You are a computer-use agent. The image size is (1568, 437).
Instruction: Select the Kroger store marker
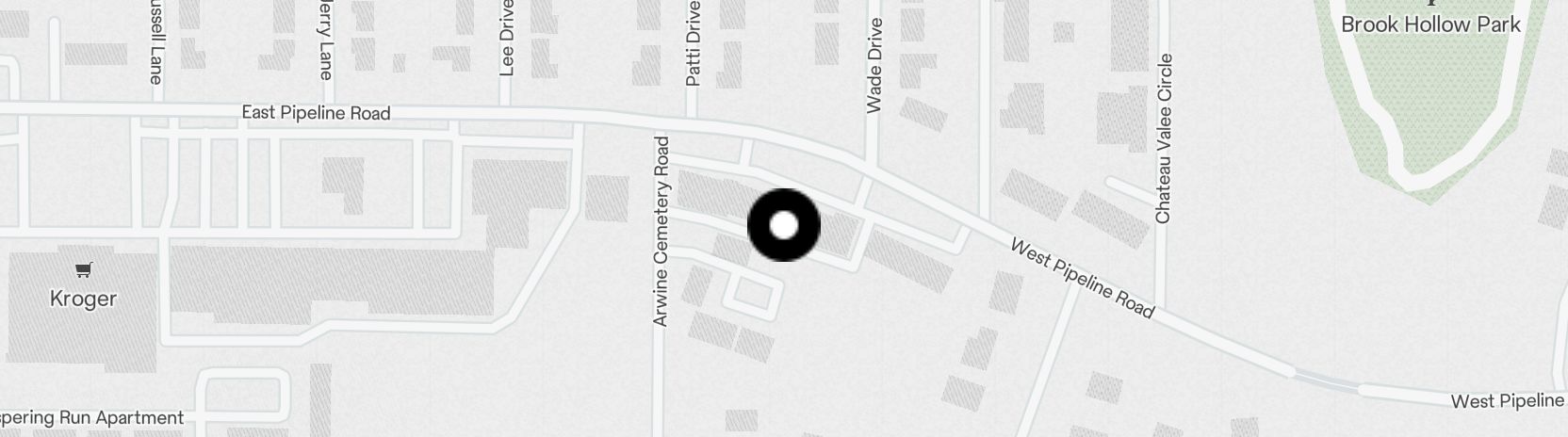click(x=83, y=271)
